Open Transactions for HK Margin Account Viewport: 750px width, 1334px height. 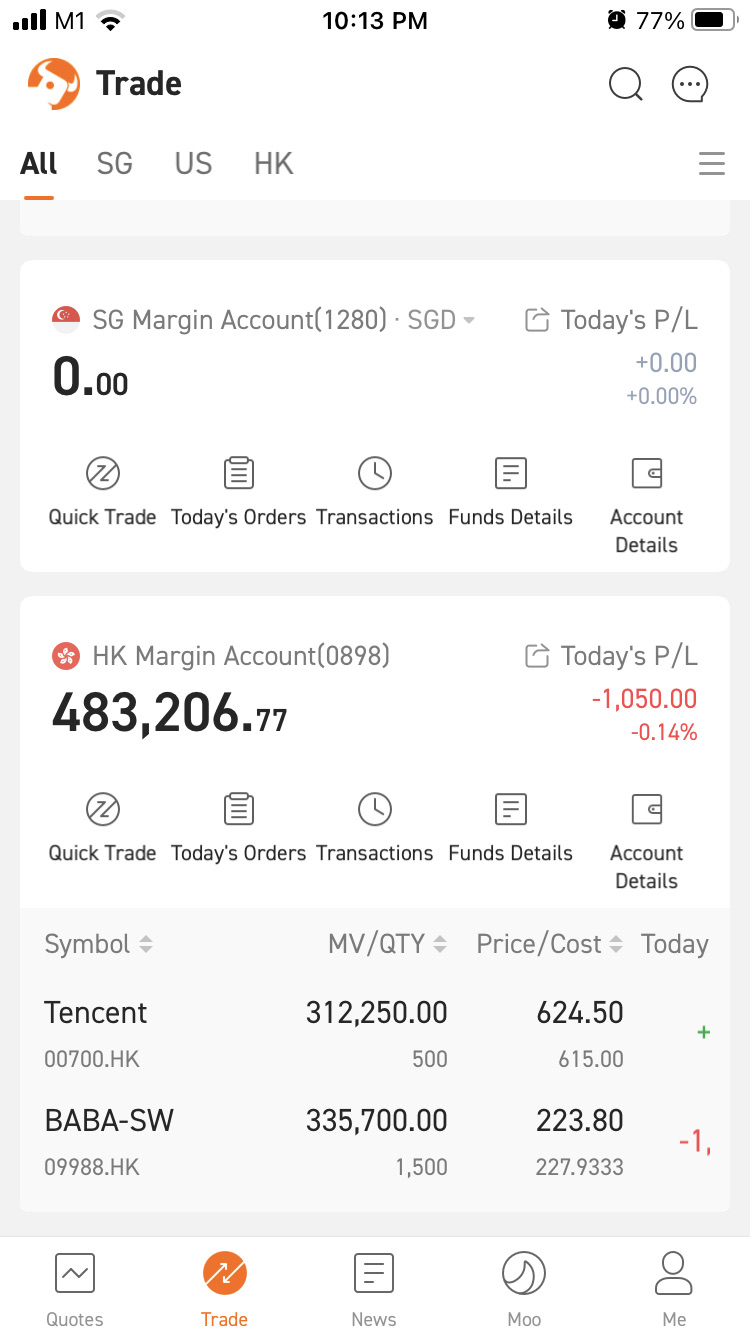(375, 827)
